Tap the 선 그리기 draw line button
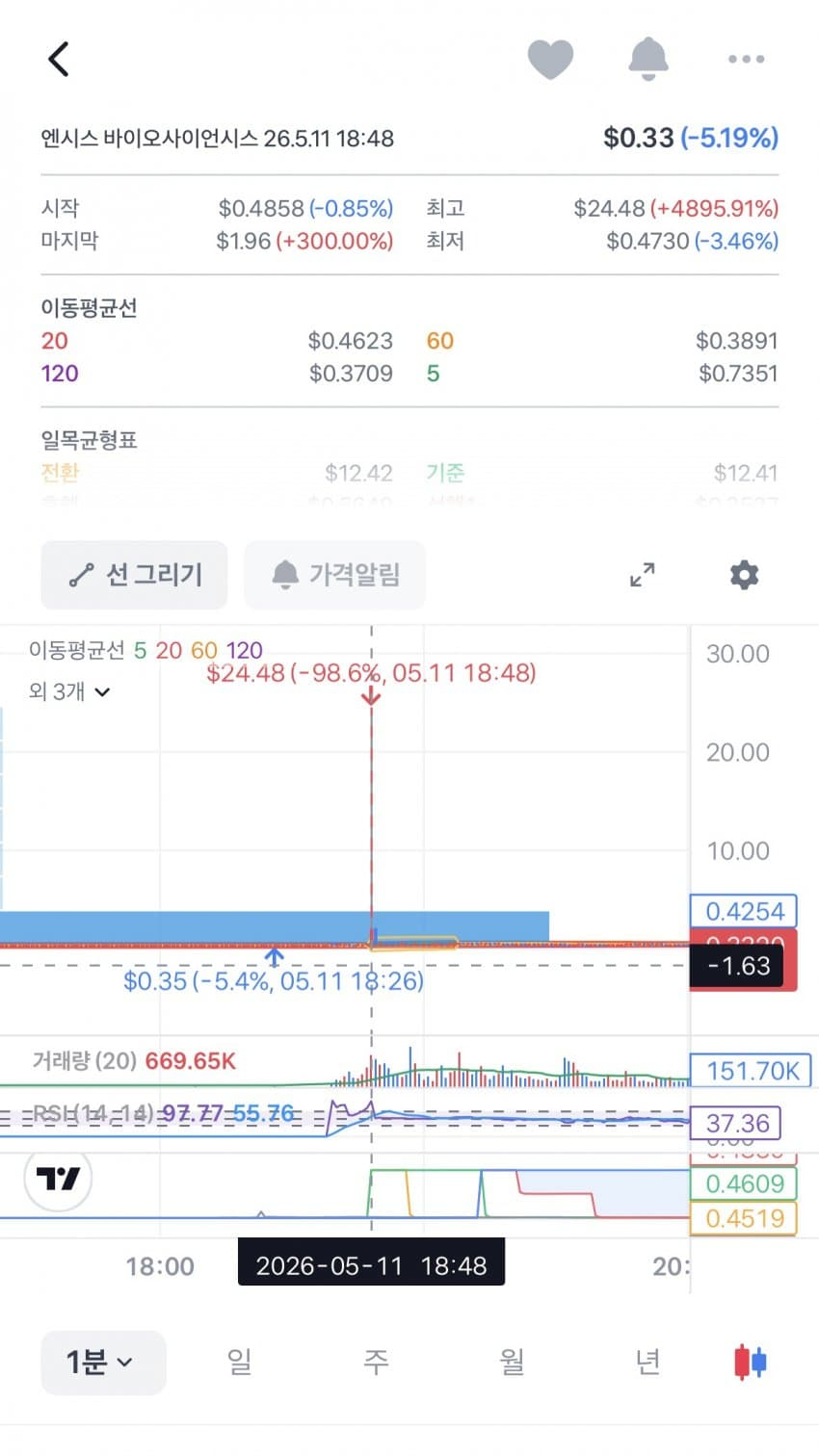The height and width of the screenshot is (1456, 819). (x=134, y=575)
